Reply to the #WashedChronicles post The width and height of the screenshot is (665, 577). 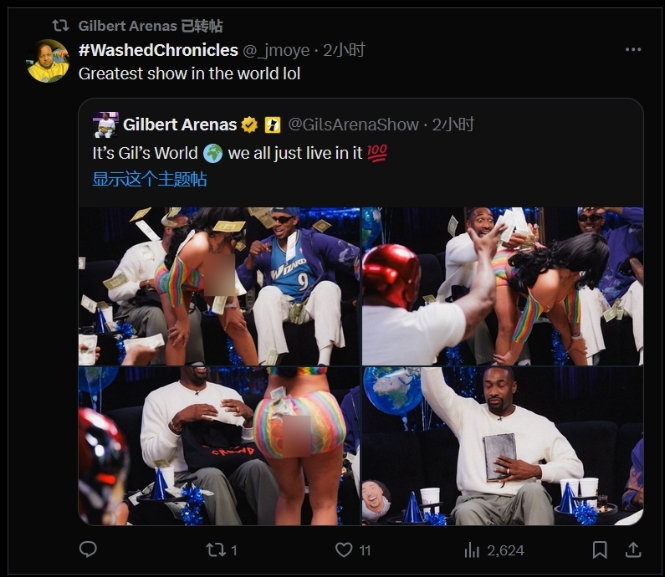88,549
